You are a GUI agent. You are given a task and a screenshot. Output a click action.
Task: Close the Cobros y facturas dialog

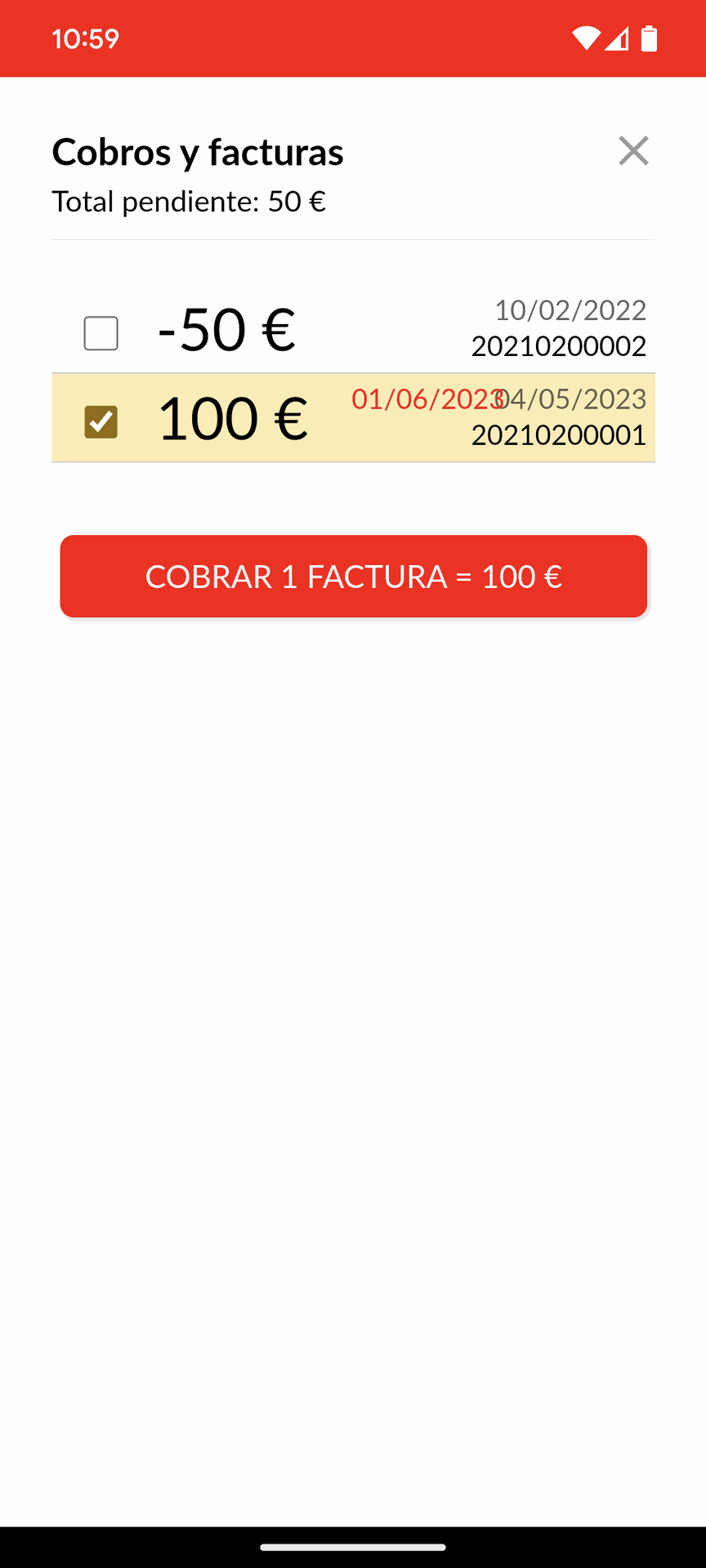[633, 151]
